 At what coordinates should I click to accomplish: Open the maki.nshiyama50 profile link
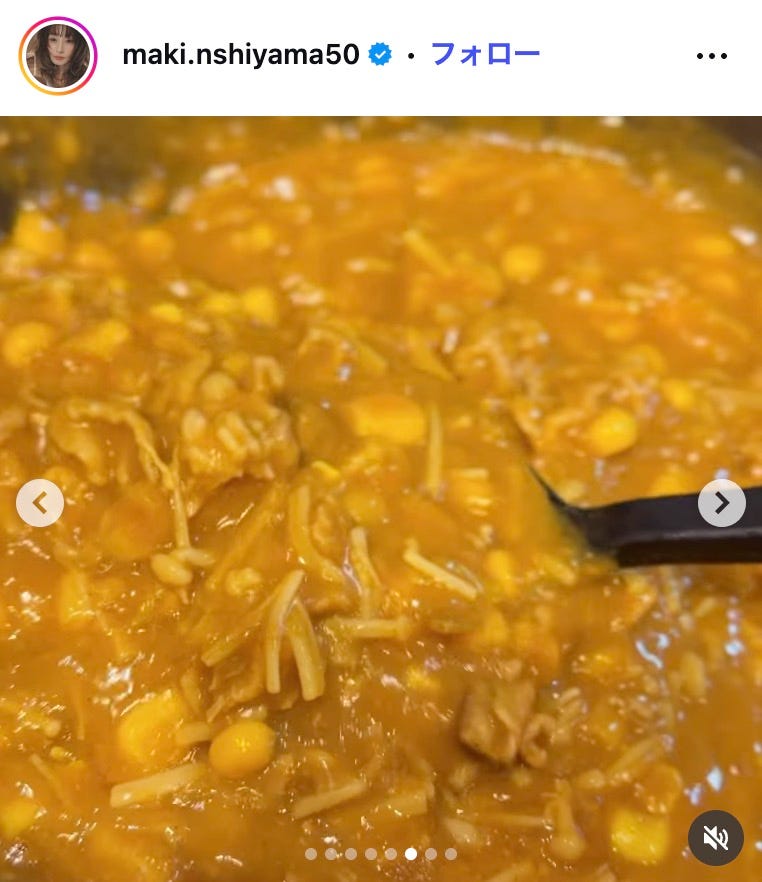[240, 55]
